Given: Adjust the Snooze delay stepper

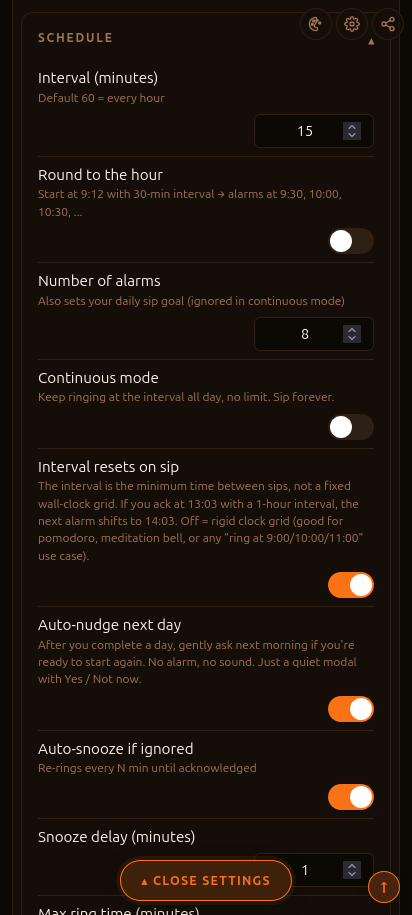Looking at the screenshot, I should (352, 869).
